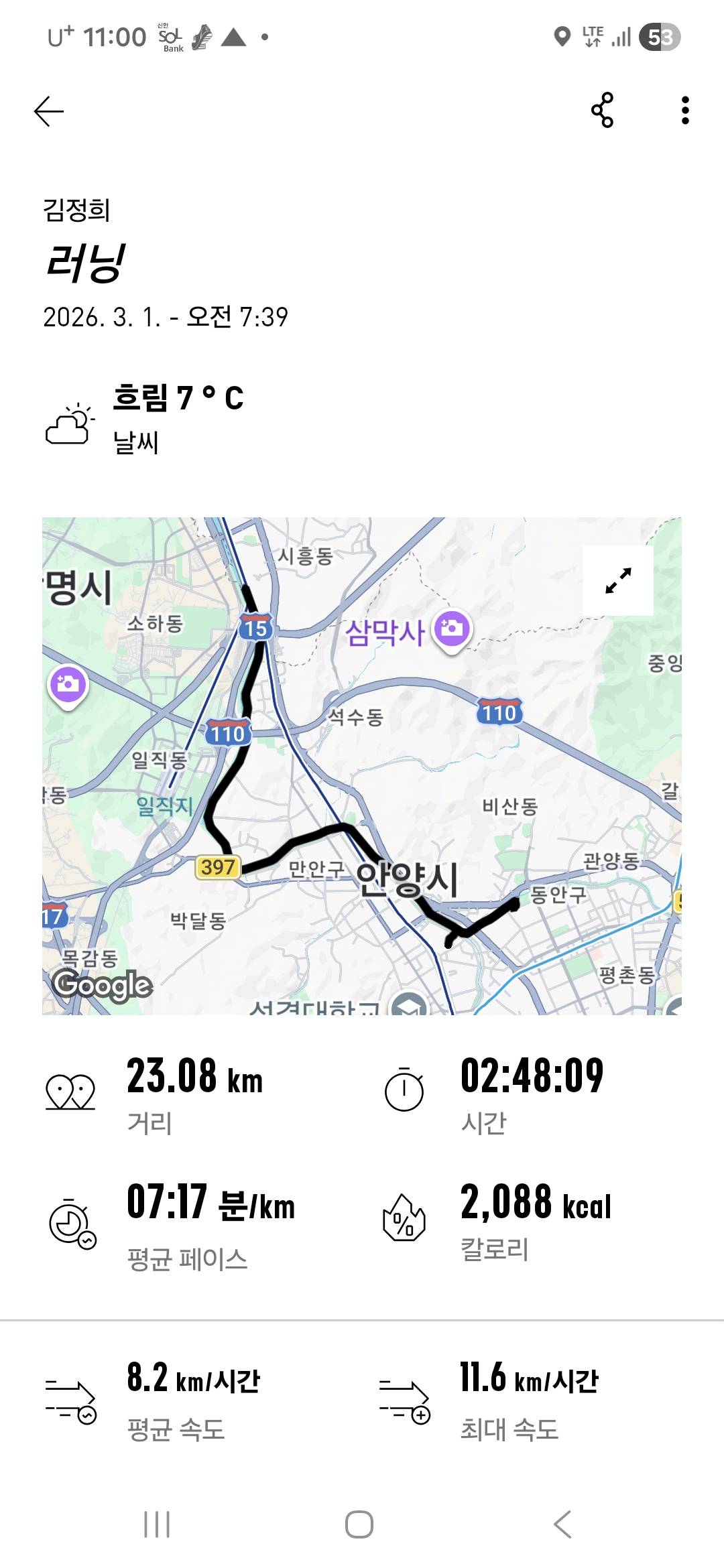Tap the camera marker on the map's left edge
This screenshot has width=724, height=1568.
[x=67, y=685]
